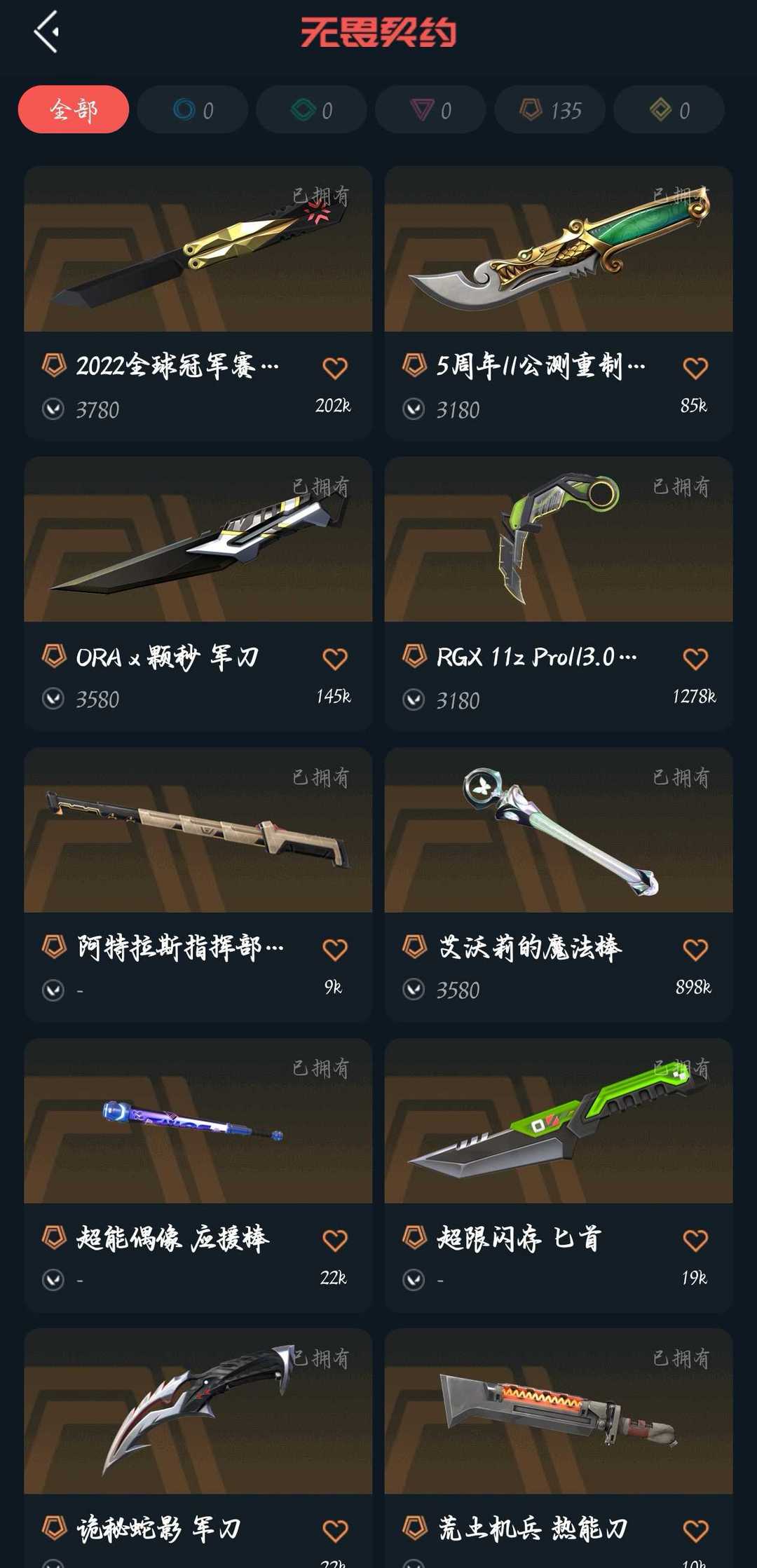Favorite the 5周年//公测重制 skin
757x1568 pixels.
[x=695, y=367]
